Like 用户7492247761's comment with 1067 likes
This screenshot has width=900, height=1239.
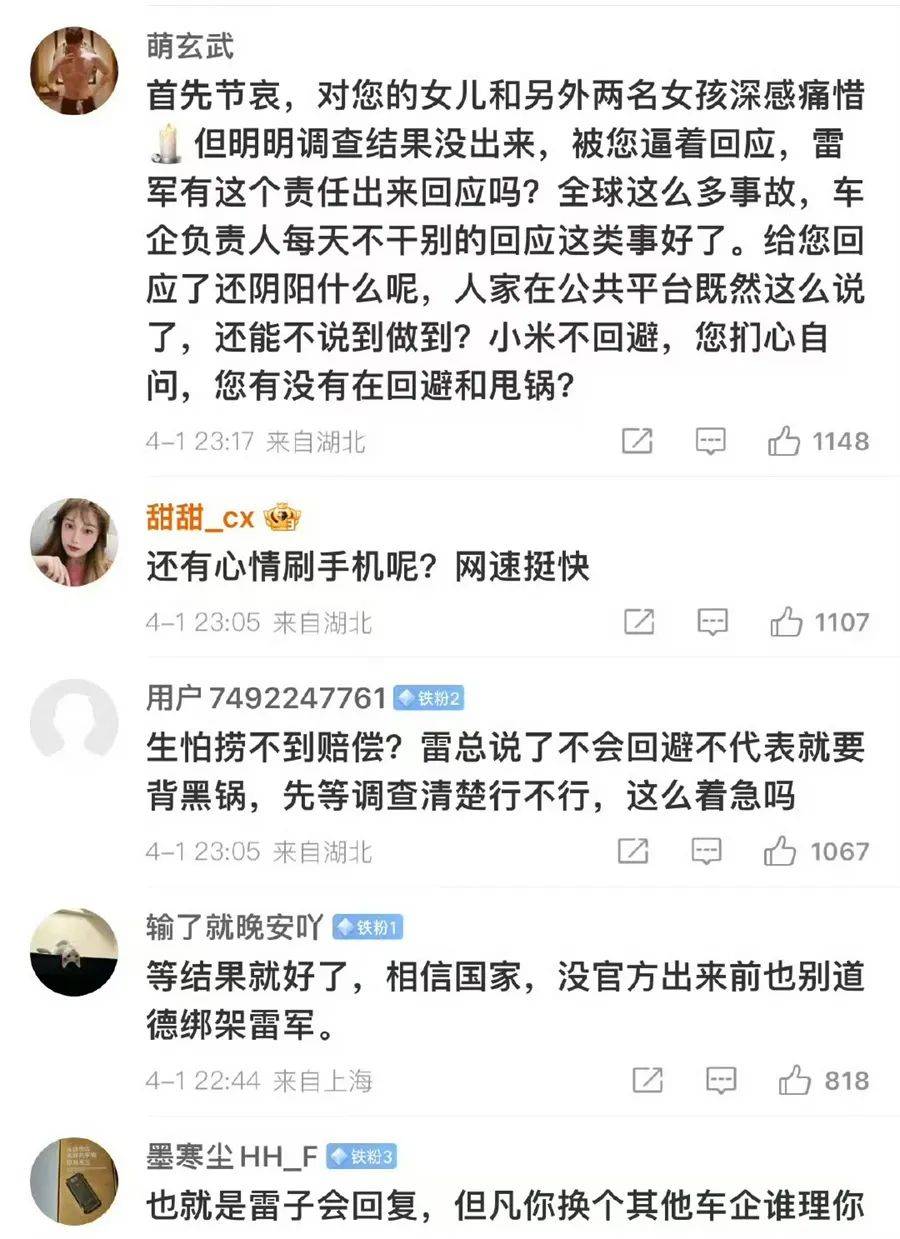(x=781, y=851)
